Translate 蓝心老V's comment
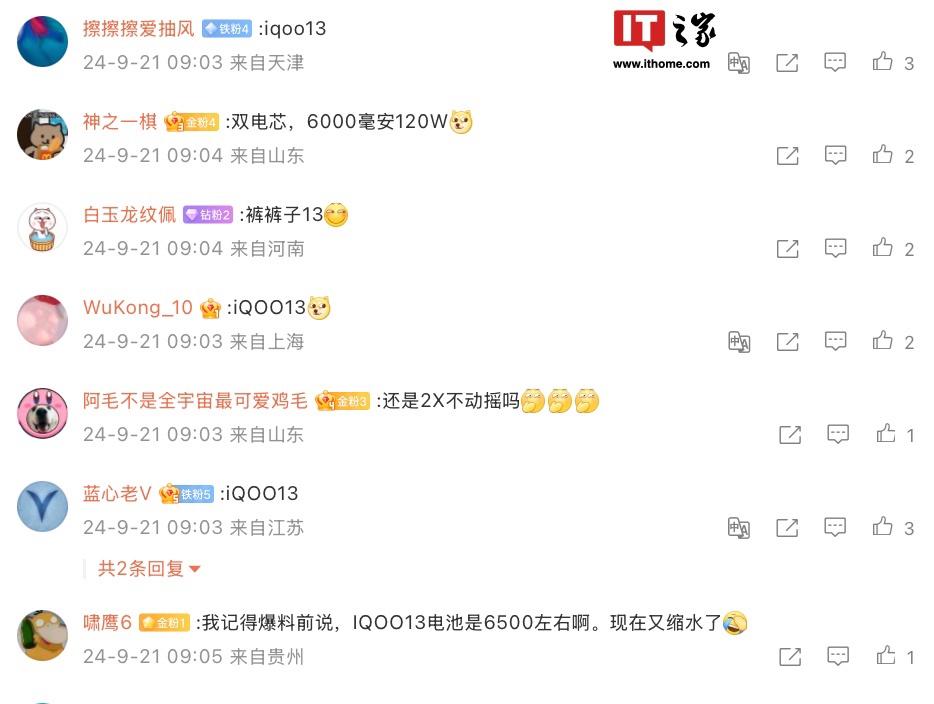Viewport: 934px width, 704px height. pyautogui.click(x=739, y=527)
